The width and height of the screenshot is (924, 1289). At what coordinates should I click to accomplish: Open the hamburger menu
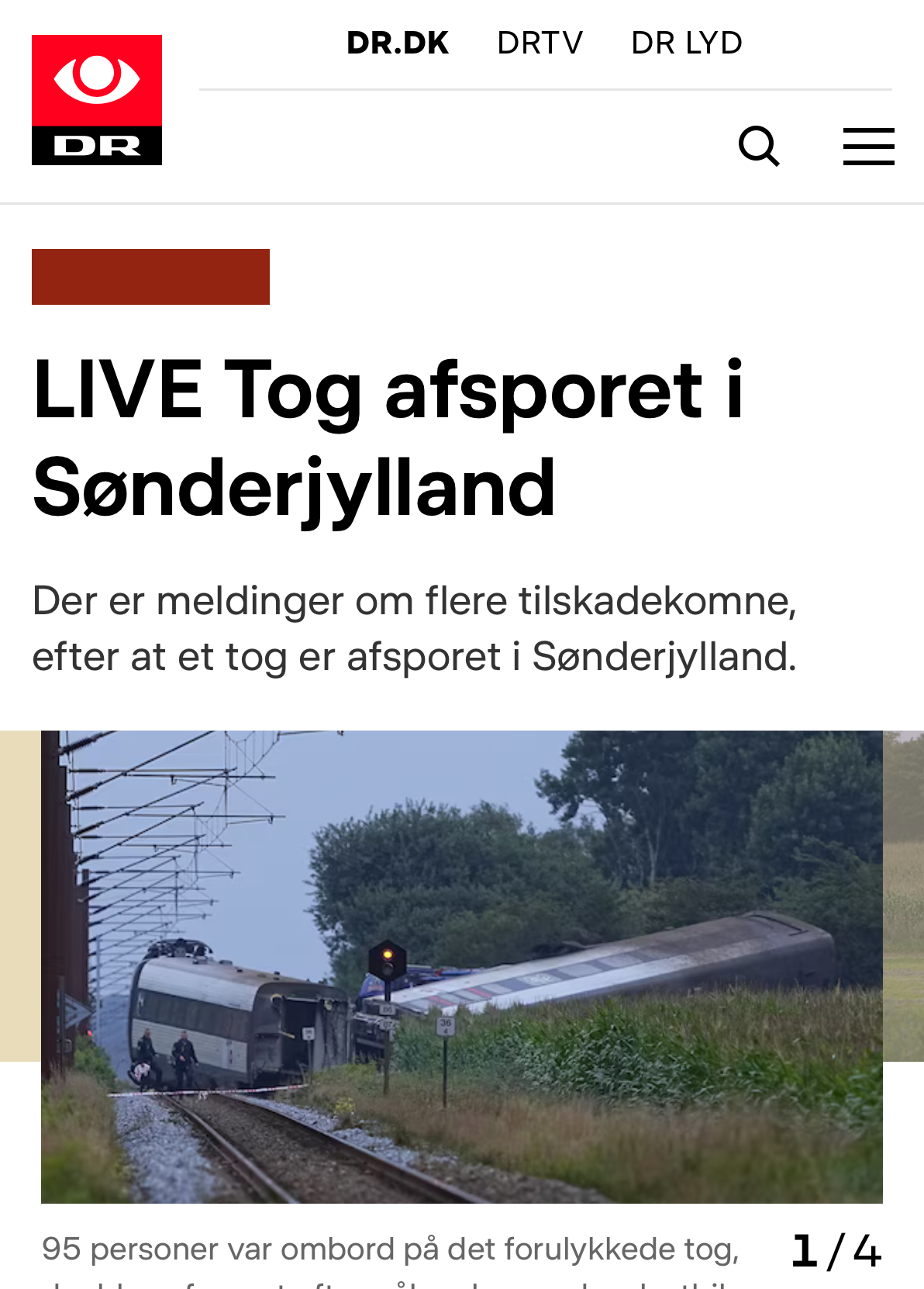868,146
